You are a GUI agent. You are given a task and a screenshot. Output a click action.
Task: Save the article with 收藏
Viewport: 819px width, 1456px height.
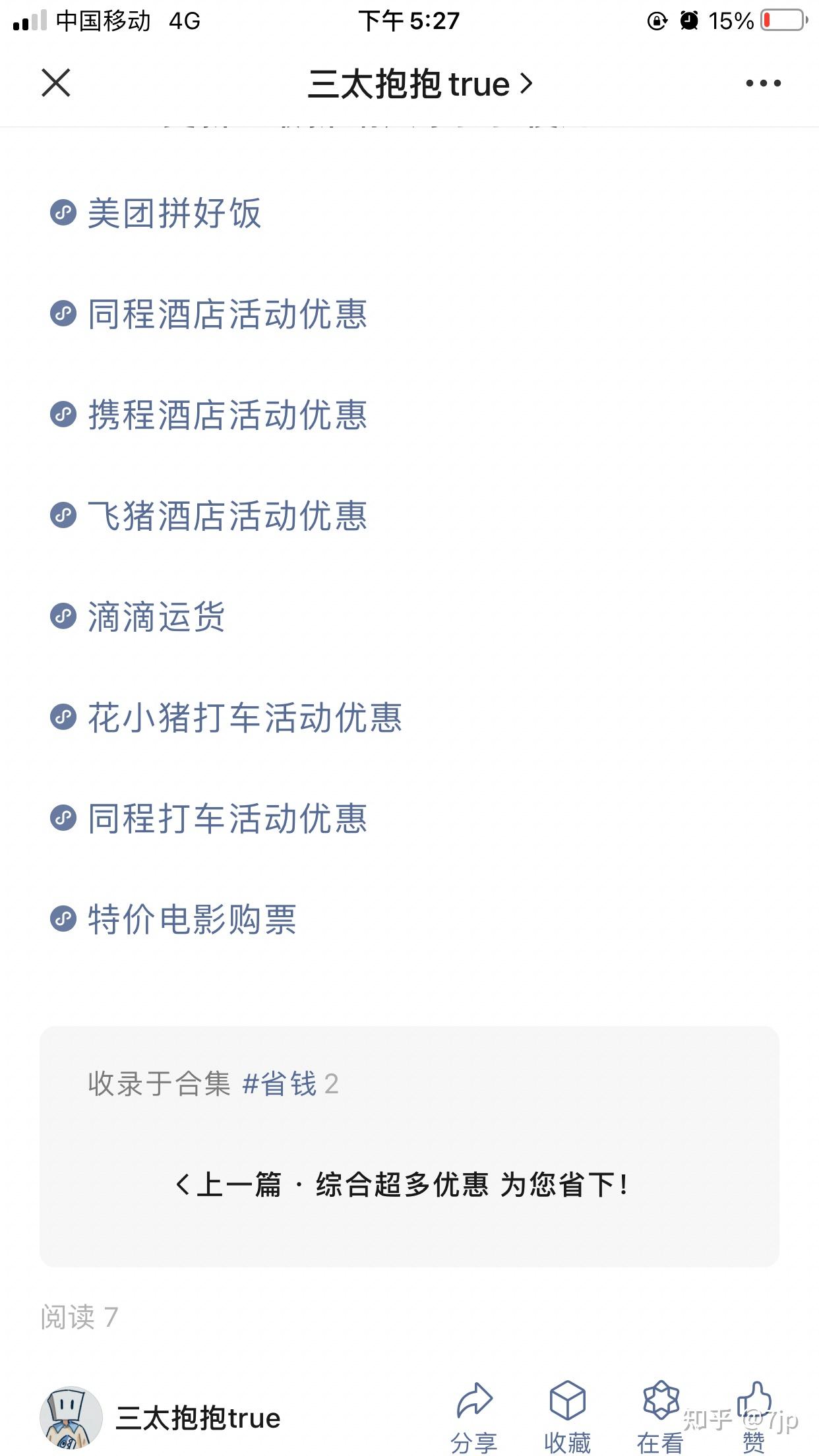click(567, 1416)
